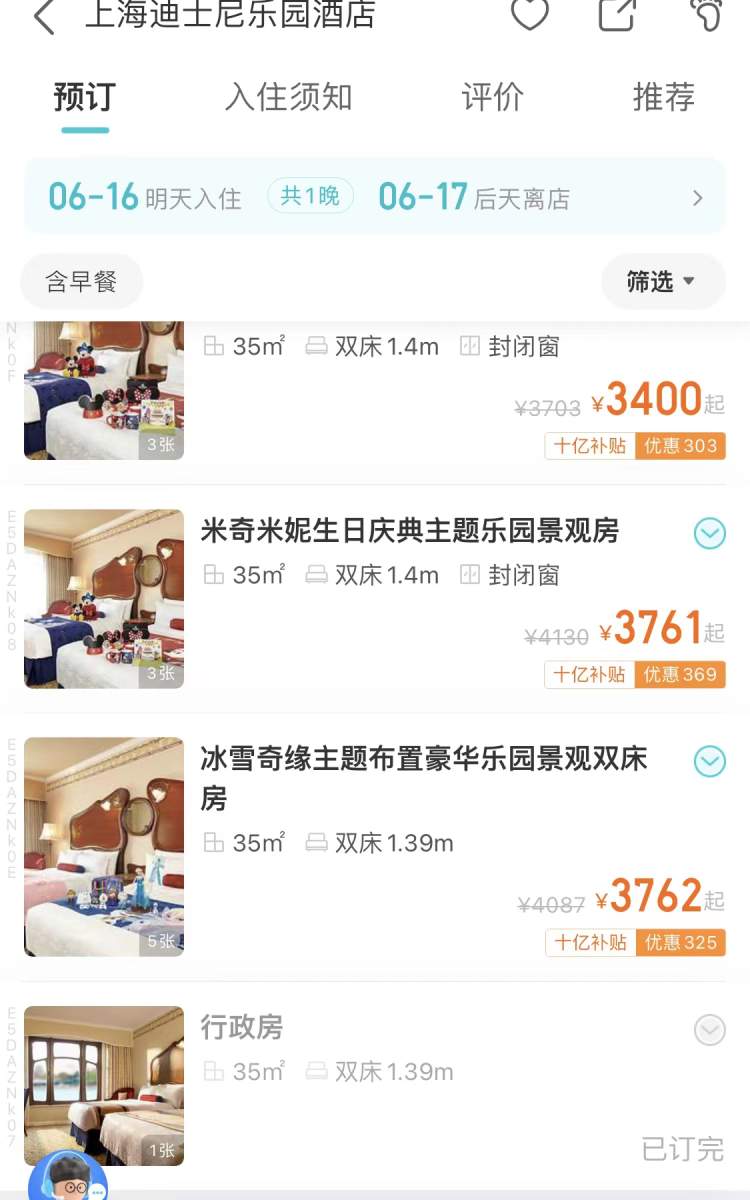
Task: Filter rooms by 含早餐
Action: pos(82,282)
